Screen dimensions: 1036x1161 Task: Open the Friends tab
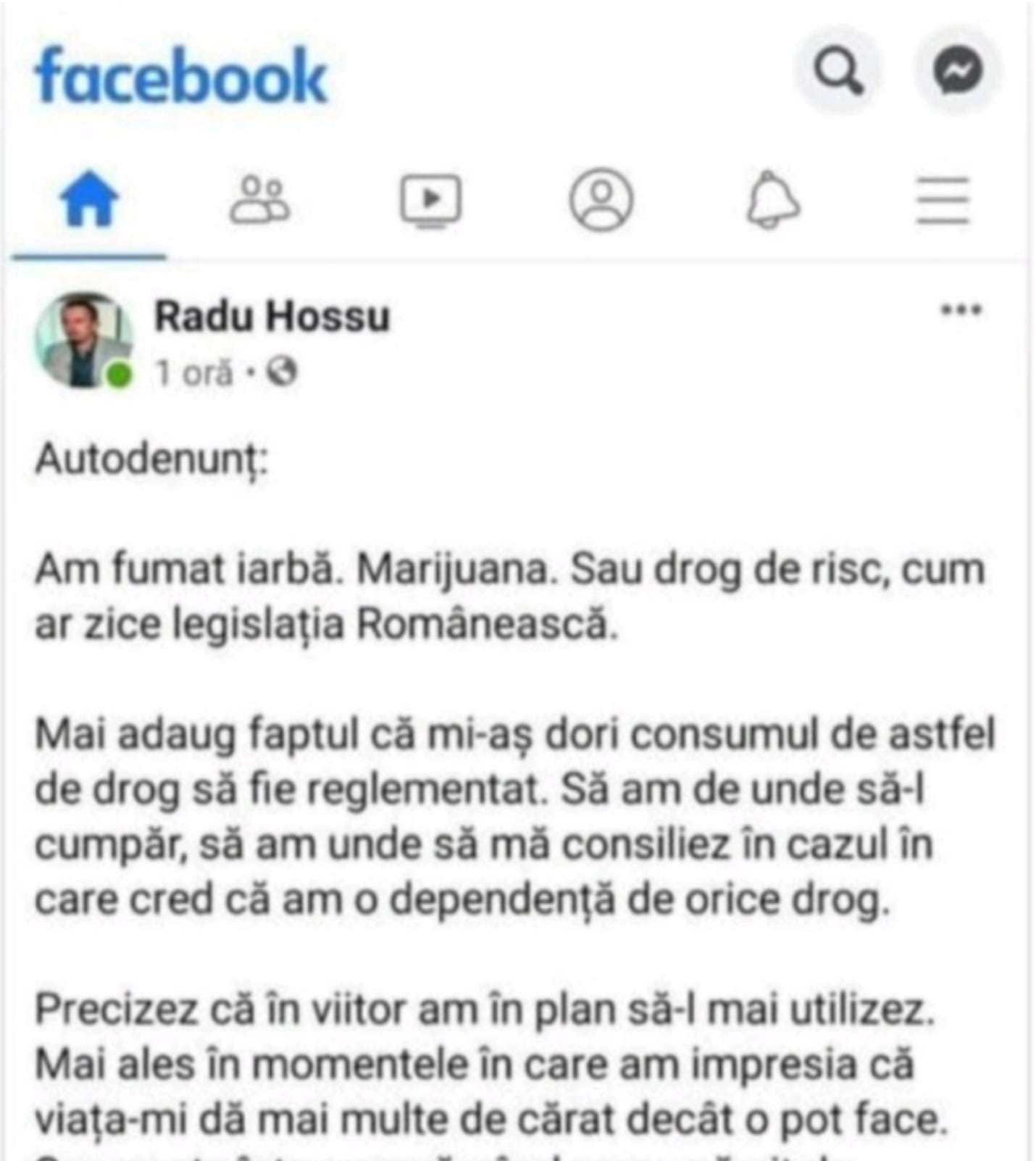point(259,199)
